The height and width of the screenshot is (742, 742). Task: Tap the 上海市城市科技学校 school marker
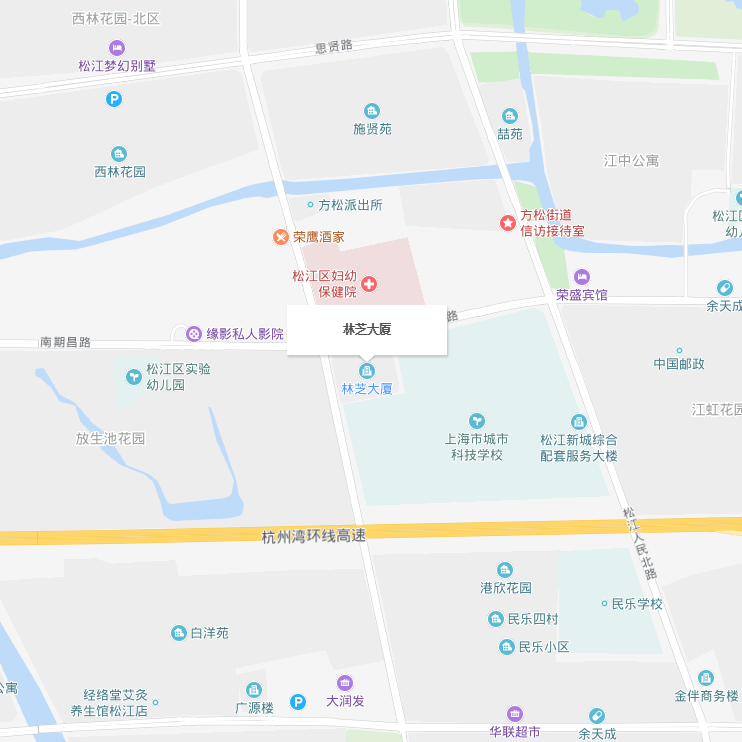[477, 421]
